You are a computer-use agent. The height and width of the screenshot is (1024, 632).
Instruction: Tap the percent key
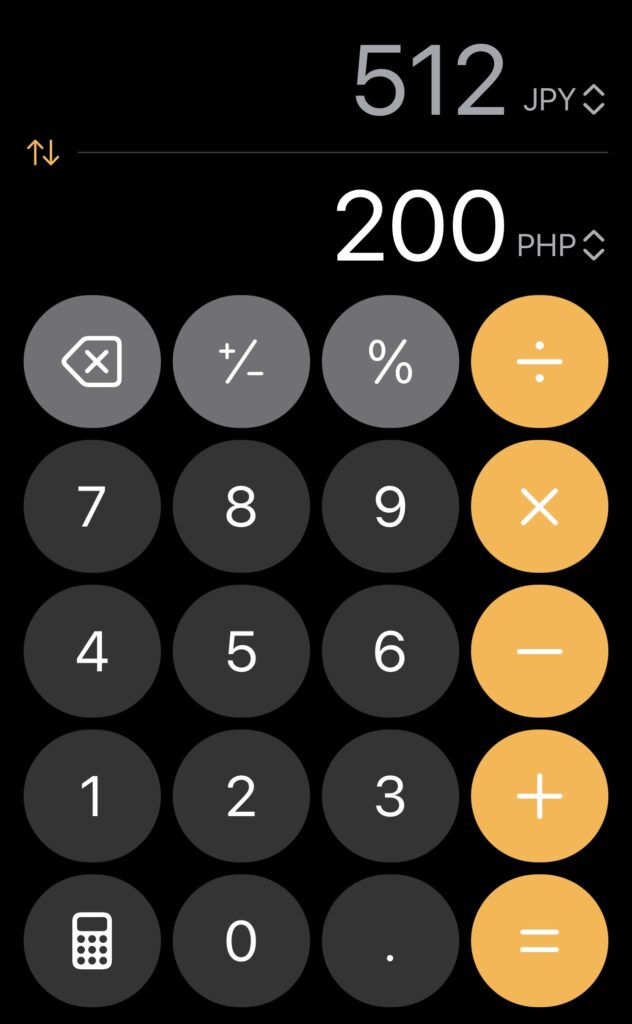coord(390,361)
